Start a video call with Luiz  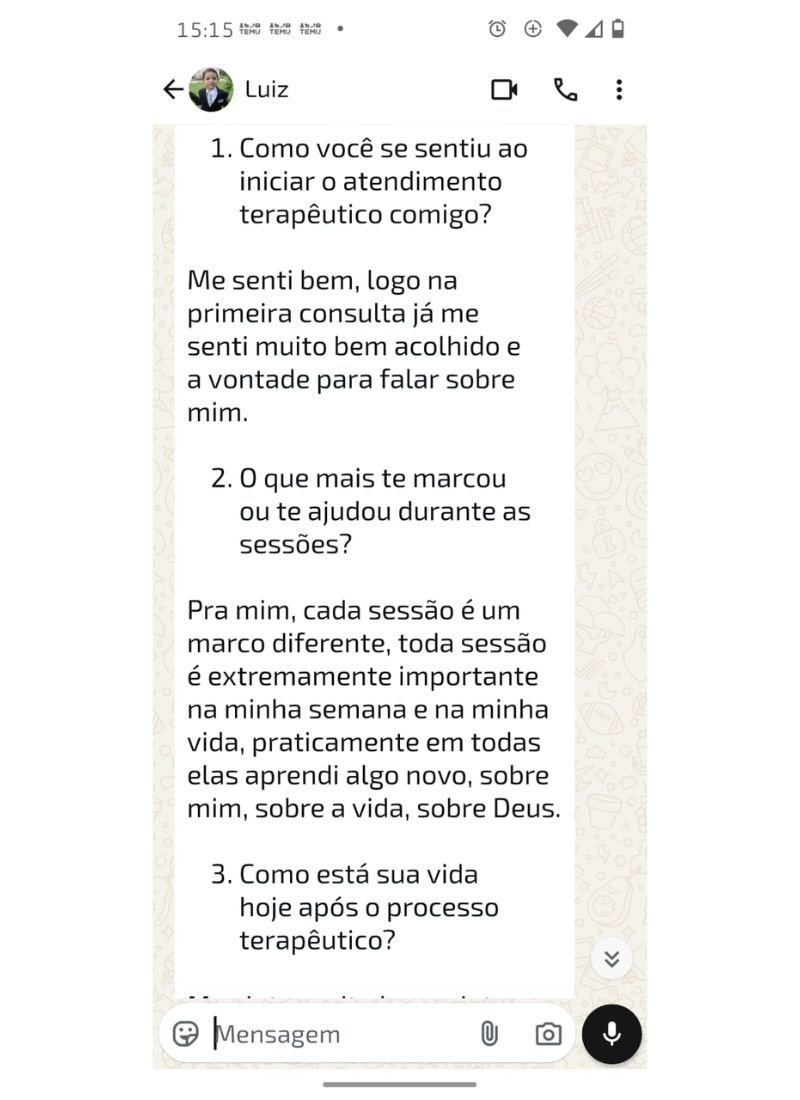pyautogui.click(x=504, y=90)
